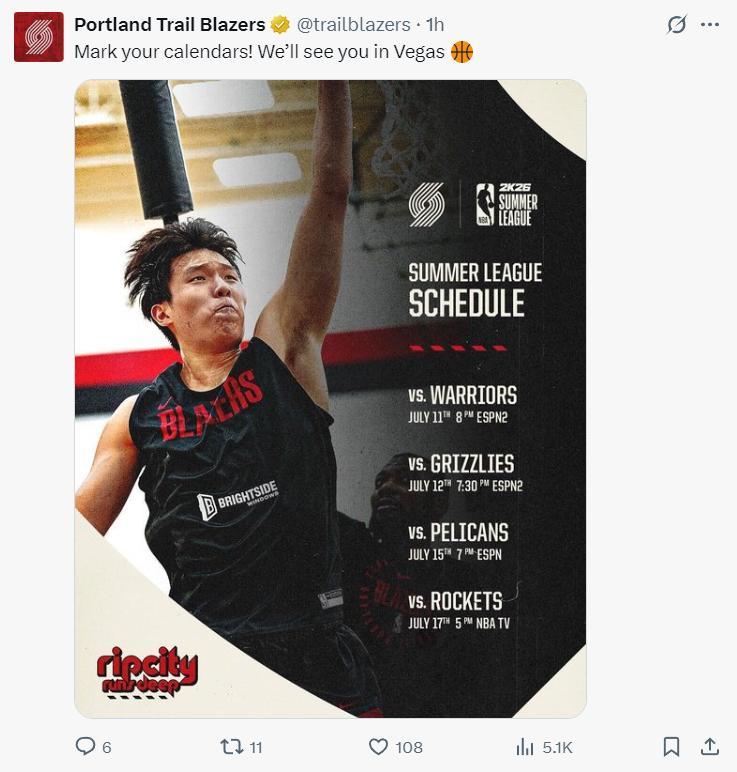Share the Trail Blazers post

click(709, 747)
